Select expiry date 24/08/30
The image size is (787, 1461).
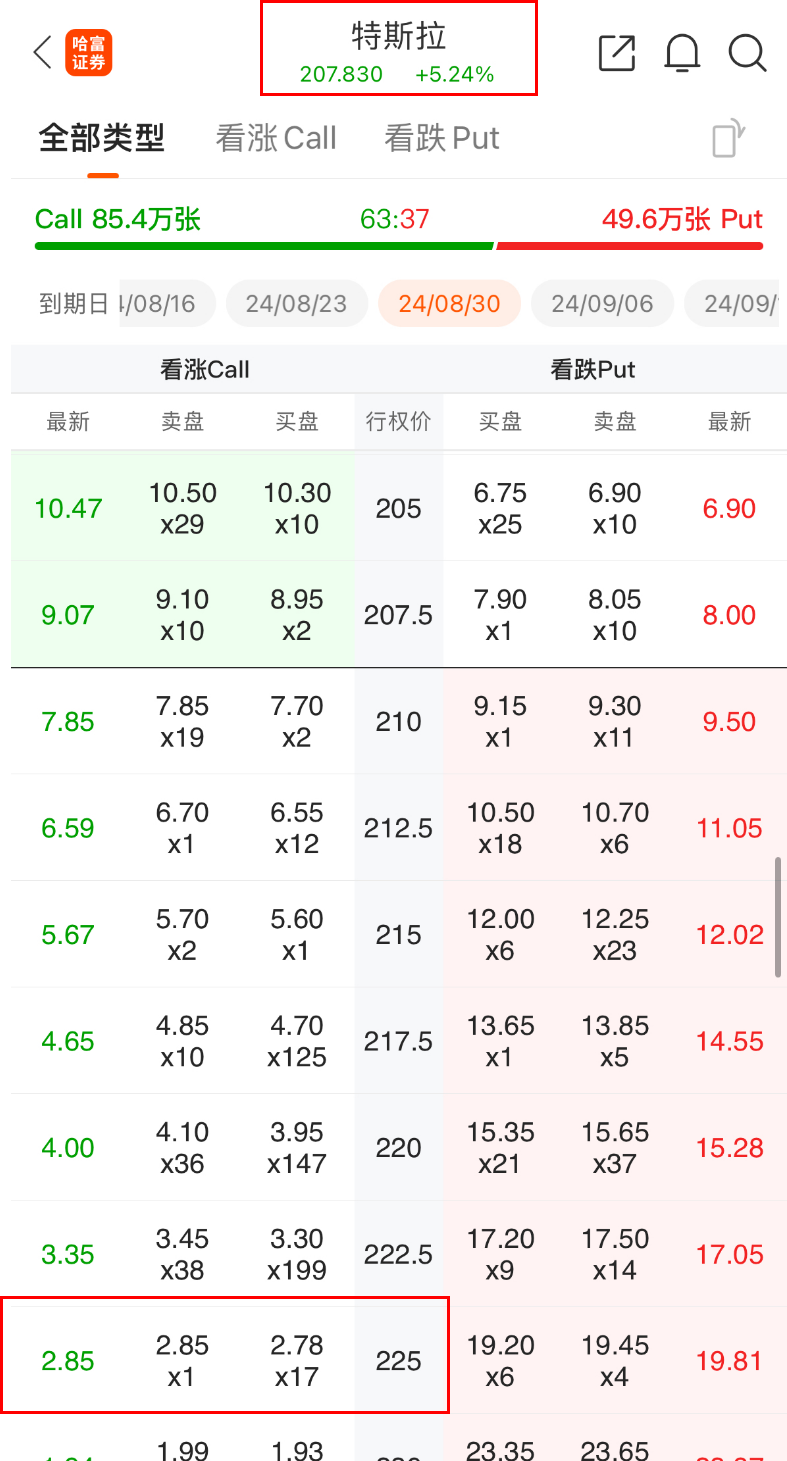coord(449,303)
